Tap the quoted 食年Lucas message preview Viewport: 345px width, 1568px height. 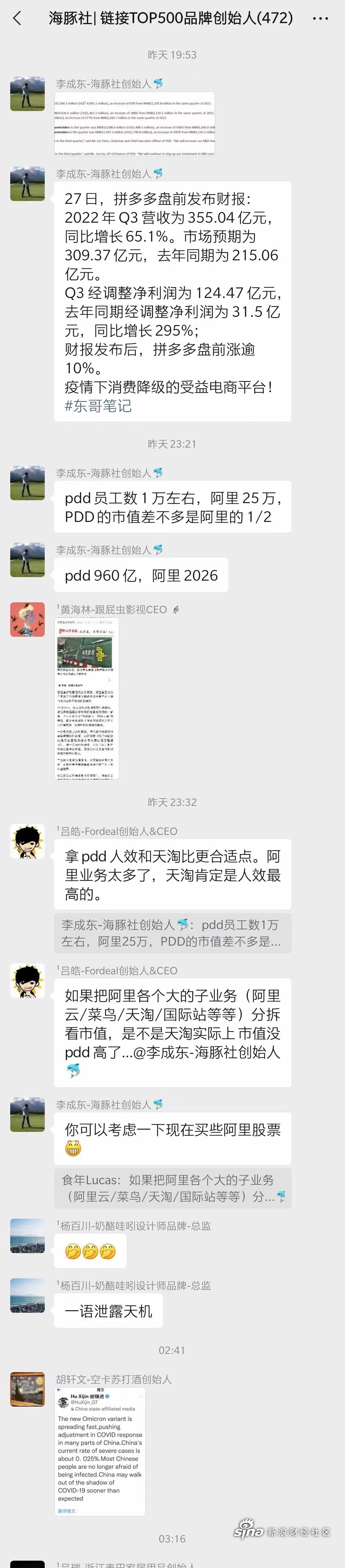click(x=172, y=1188)
